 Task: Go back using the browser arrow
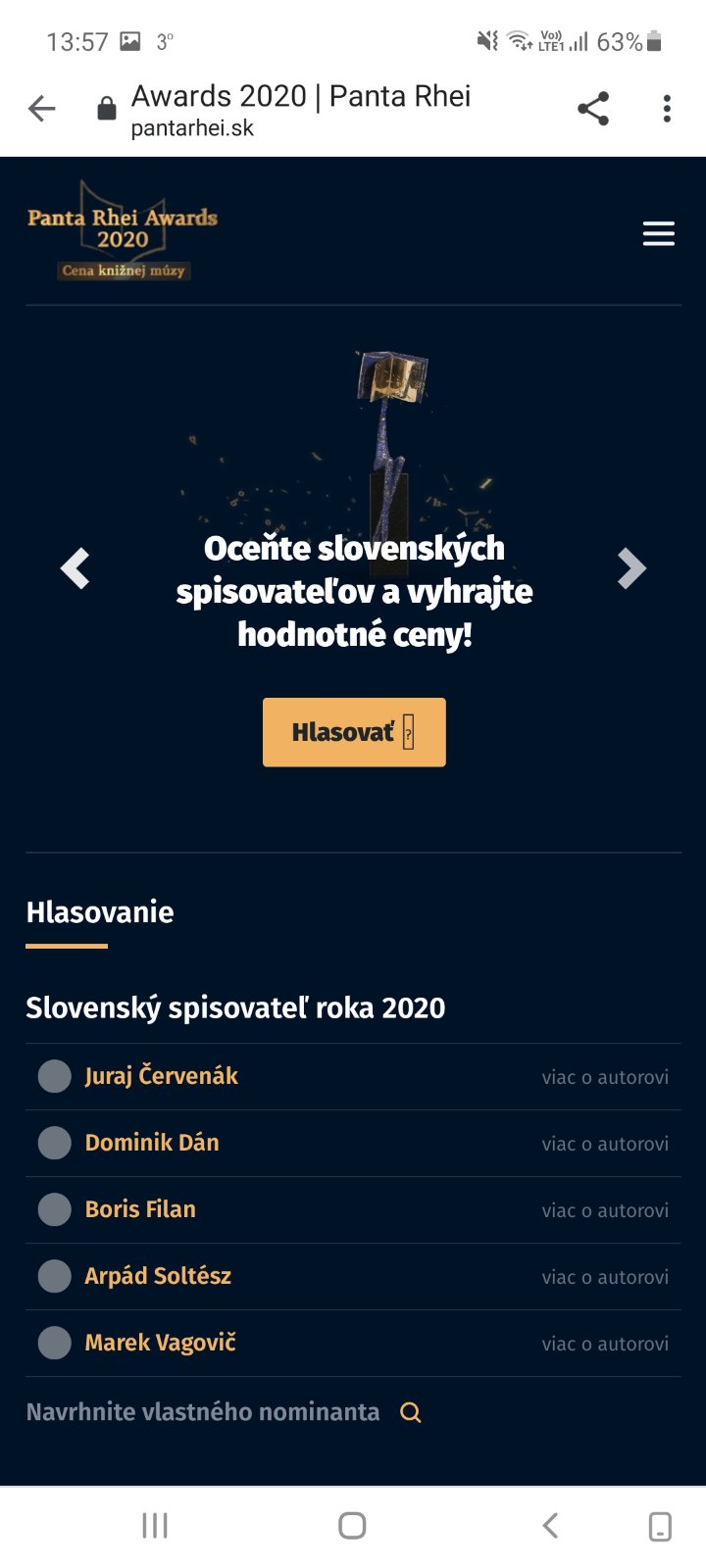point(42,109)
